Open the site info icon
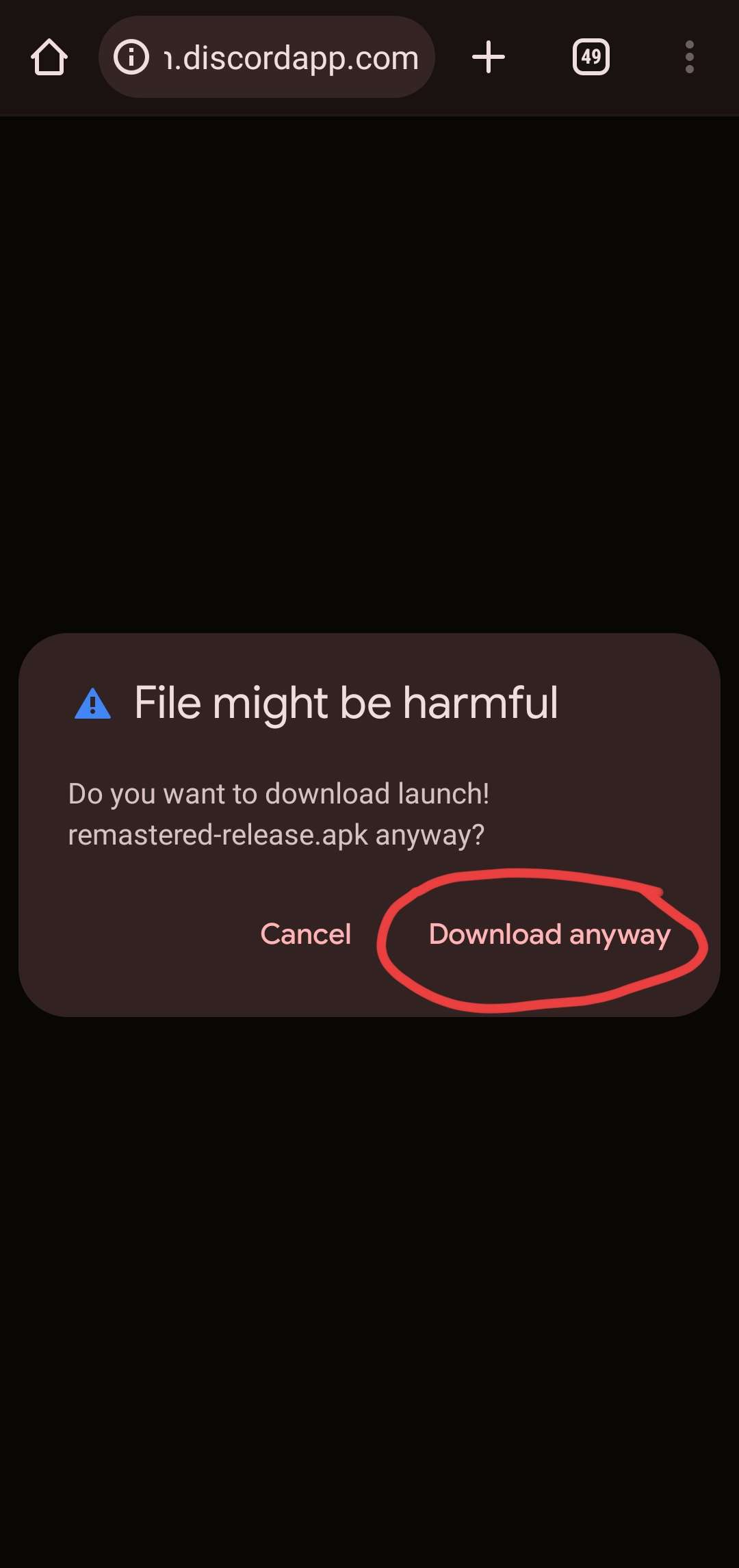The width and height of the screenshot is (739, 1568). click(x=131, y=57)
